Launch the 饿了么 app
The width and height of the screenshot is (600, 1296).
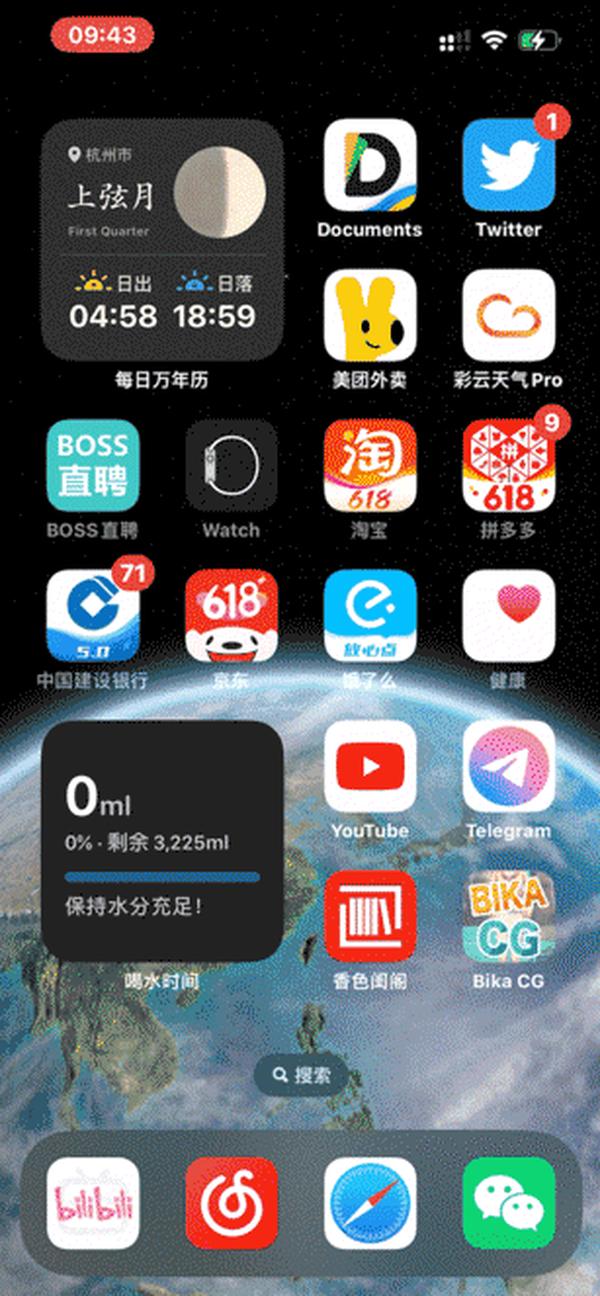tap(370, 616)
